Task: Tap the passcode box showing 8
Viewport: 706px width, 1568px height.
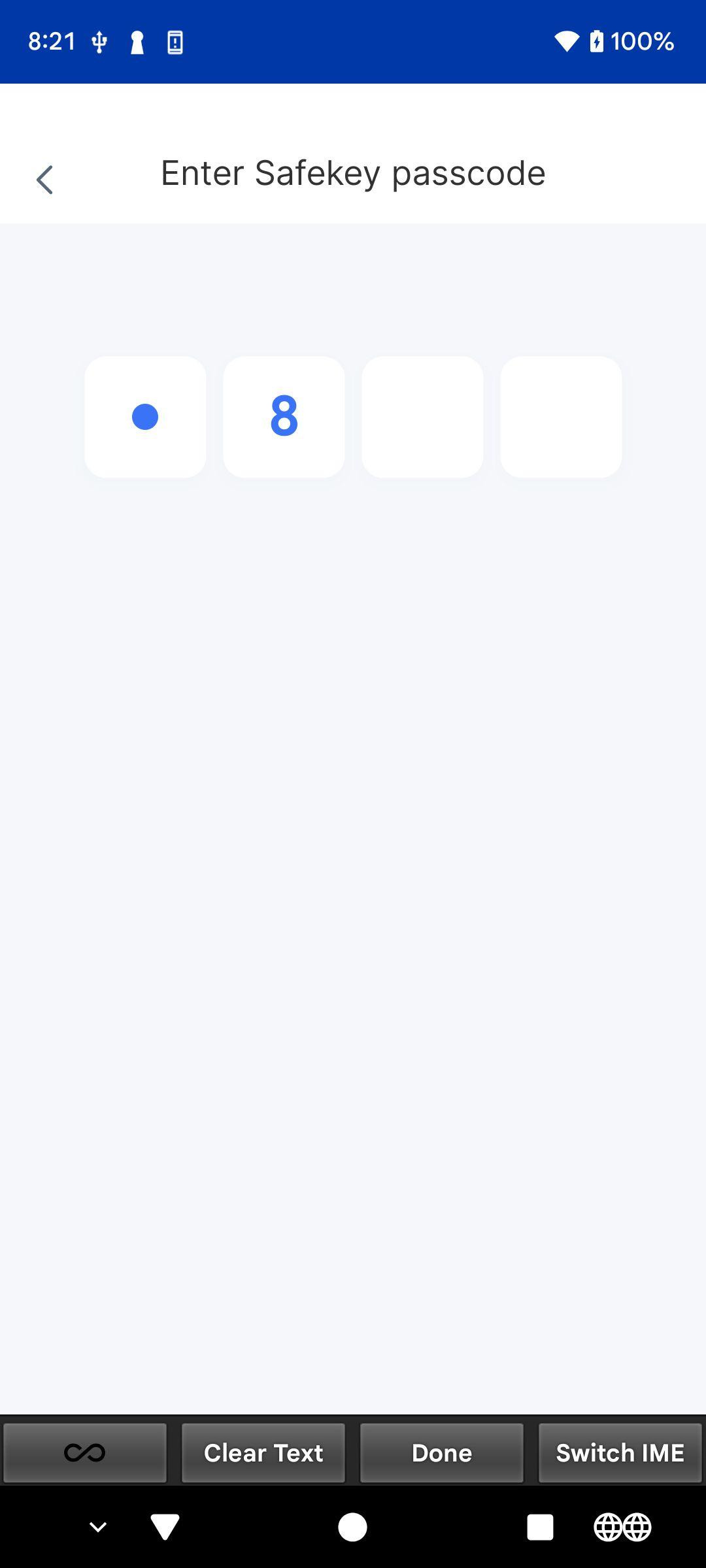Action: (284, 417)
